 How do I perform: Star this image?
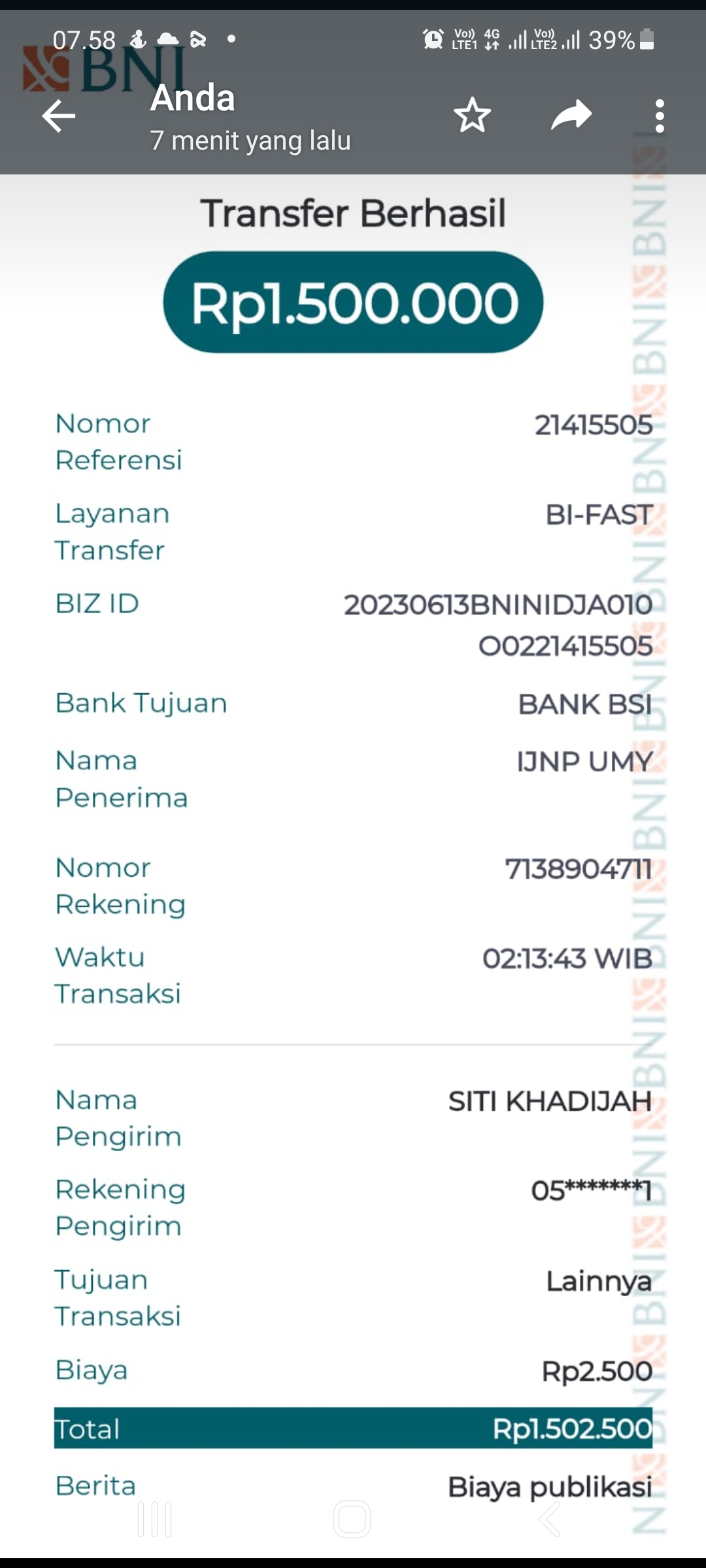pos(472,116)
